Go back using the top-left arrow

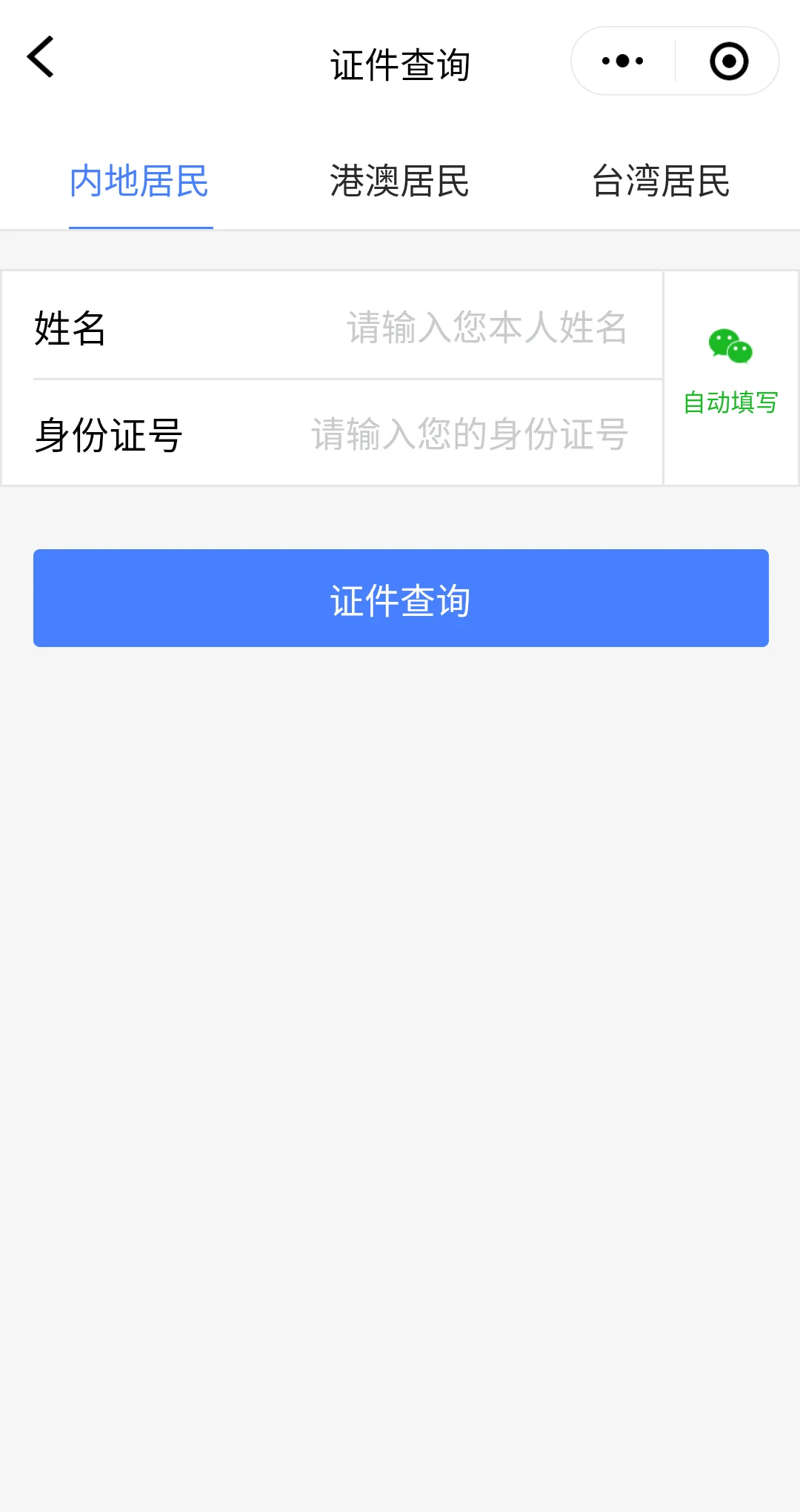tap(41, 57)
